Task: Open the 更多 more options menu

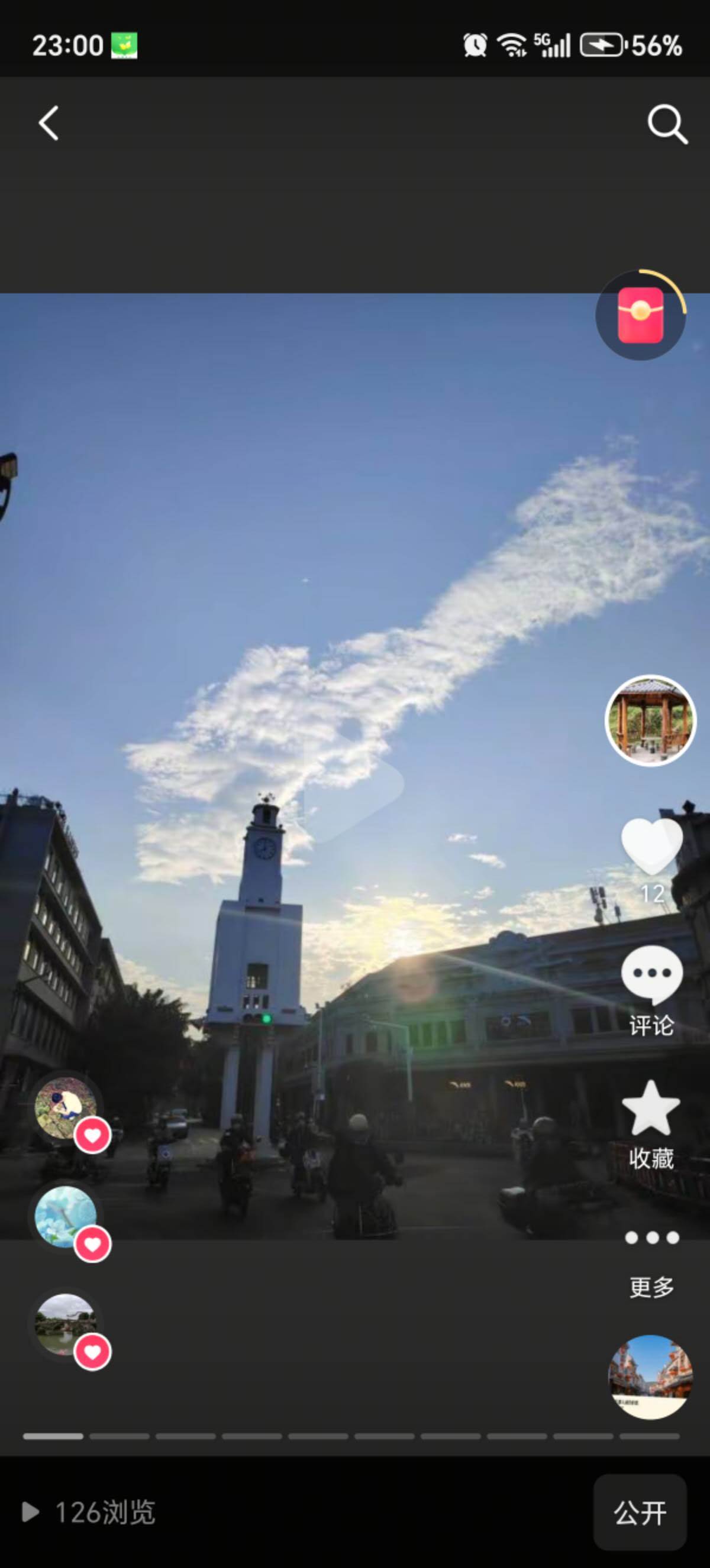Action: (x=651, y=1254)
